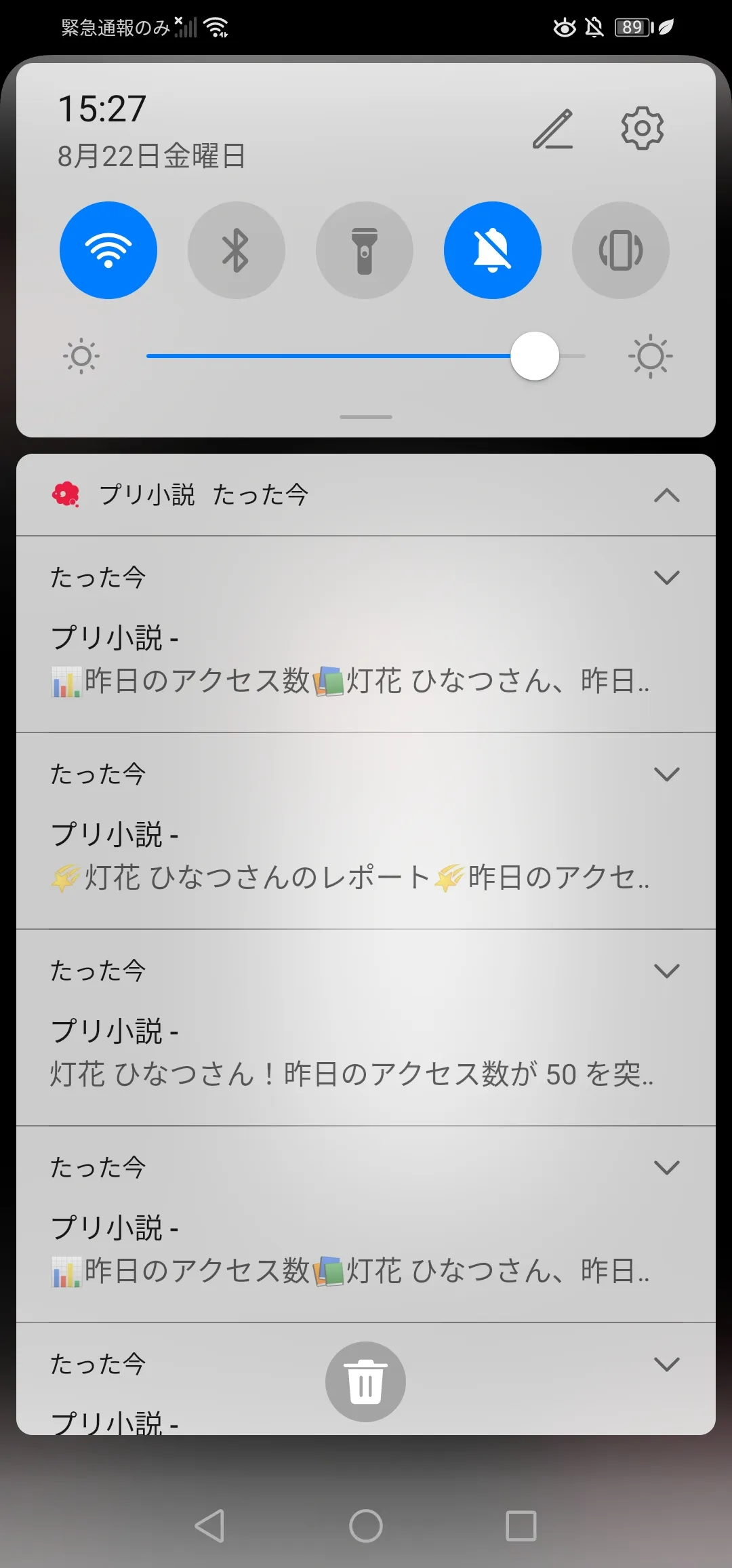This screenshot has height=1568, width=732.
Task: Turn off Wi-Fi toggle
Action: [108, 250]
